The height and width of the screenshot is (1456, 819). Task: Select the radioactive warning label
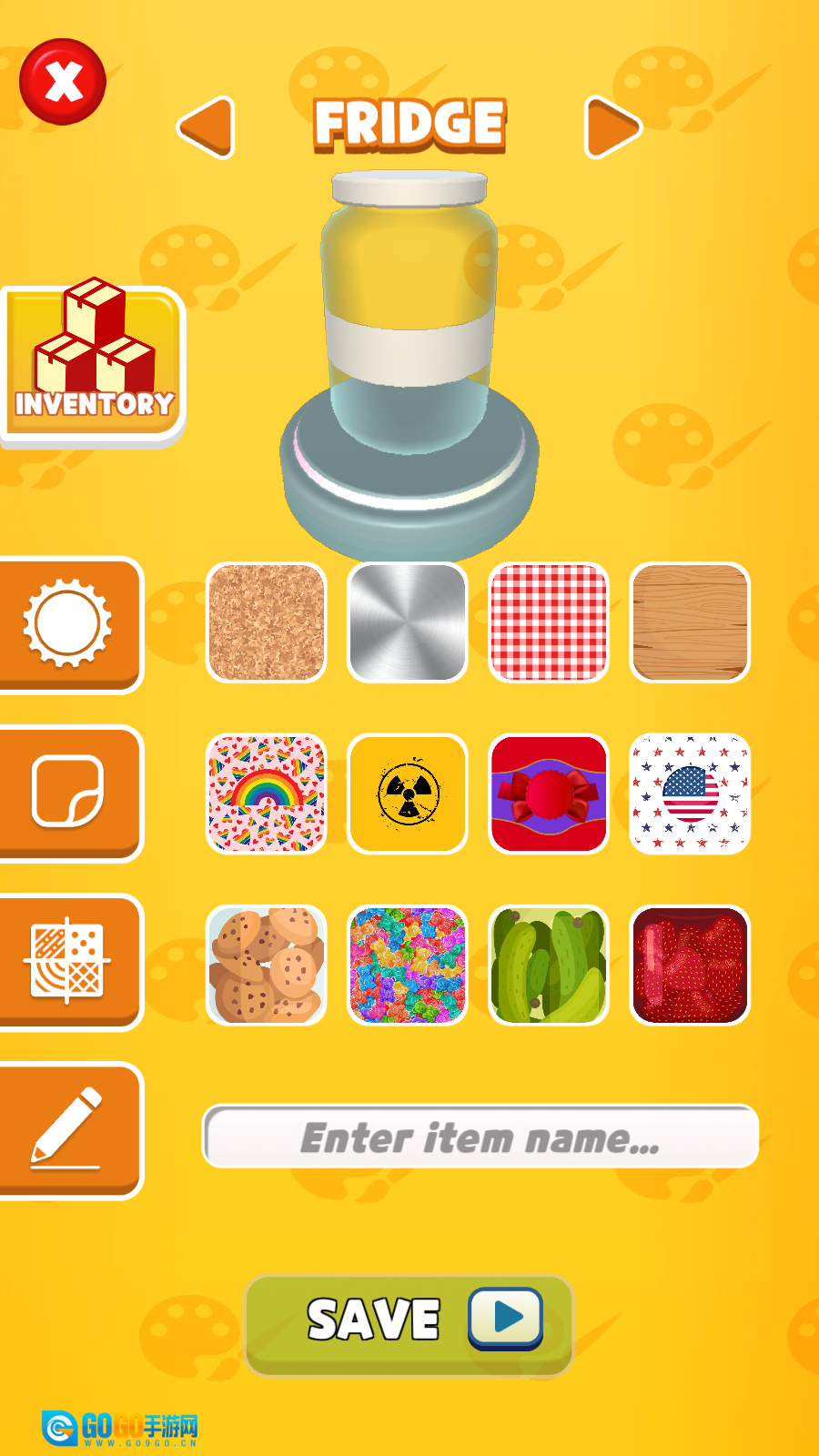(x=408, y=794)
